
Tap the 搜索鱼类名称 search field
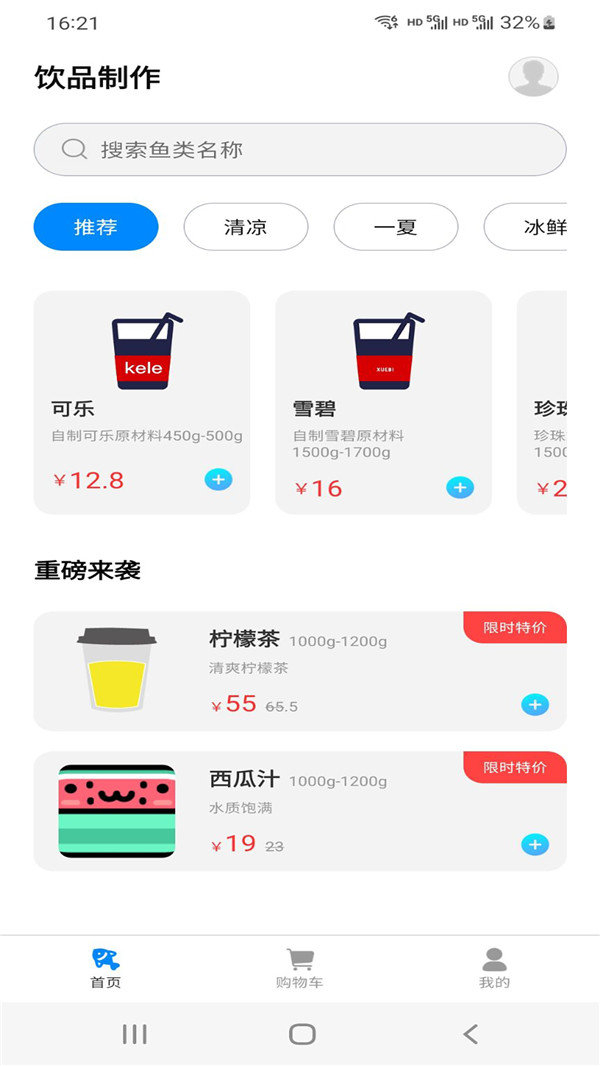[300, 150]
